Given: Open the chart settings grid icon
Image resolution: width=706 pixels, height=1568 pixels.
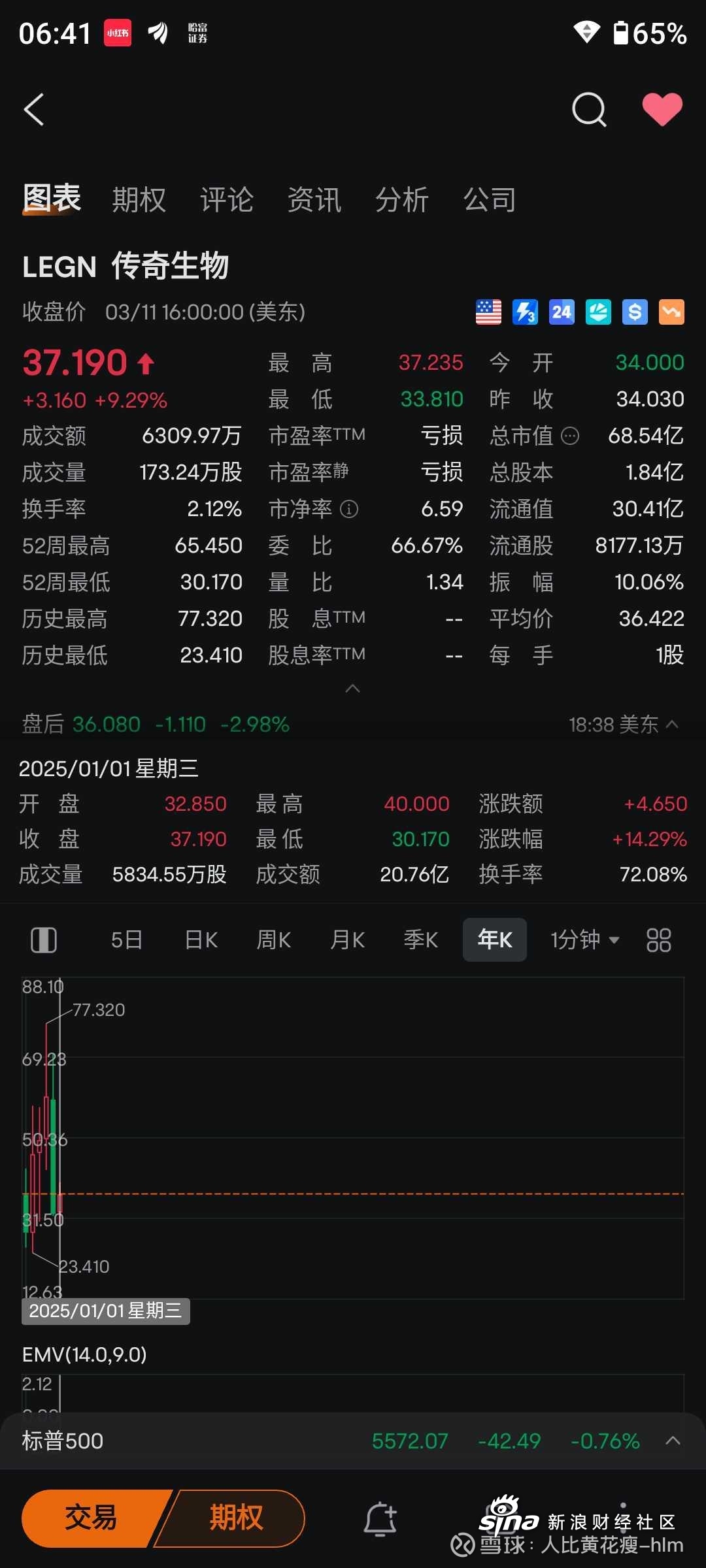Looking at the screenshot, I should tap(658, 940).
